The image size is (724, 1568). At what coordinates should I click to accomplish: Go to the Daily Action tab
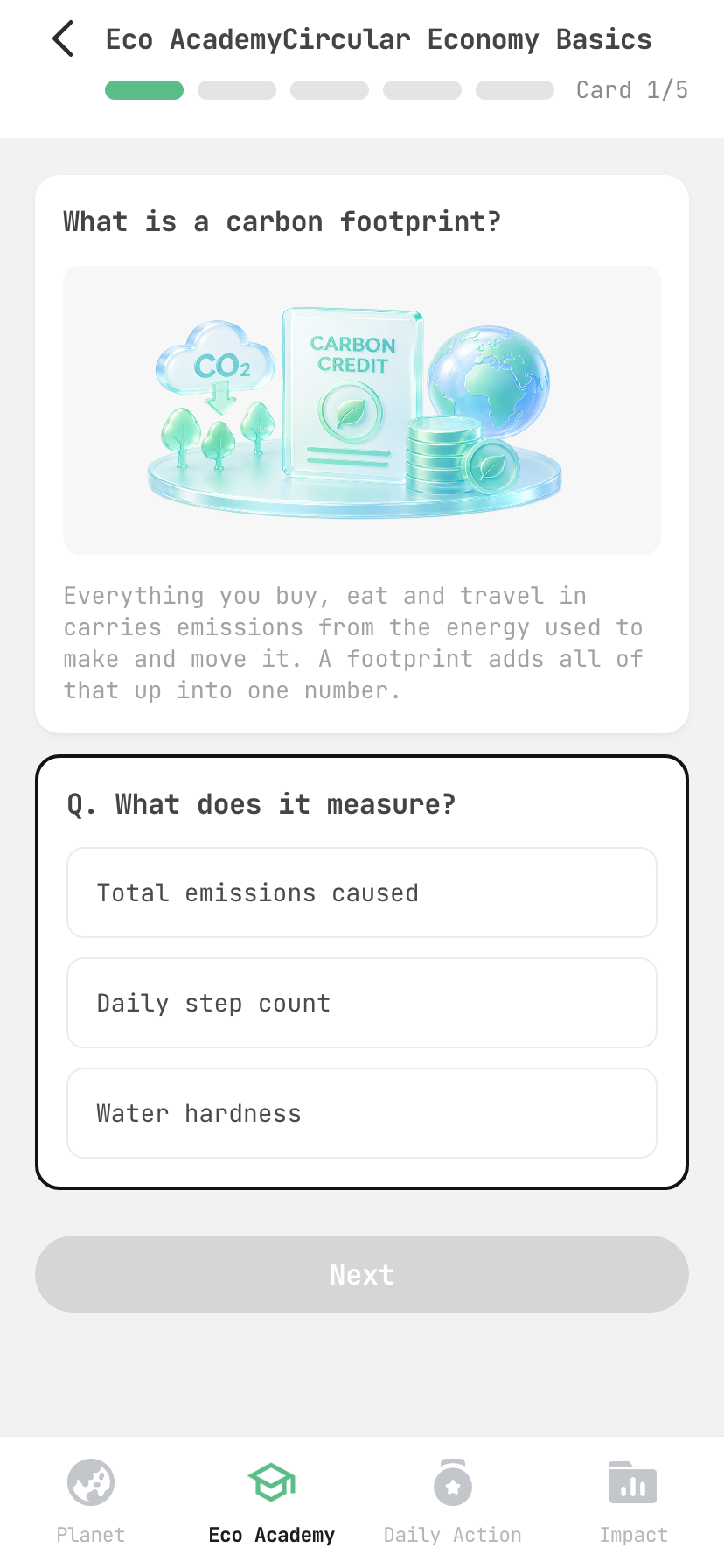(453, 1501)
